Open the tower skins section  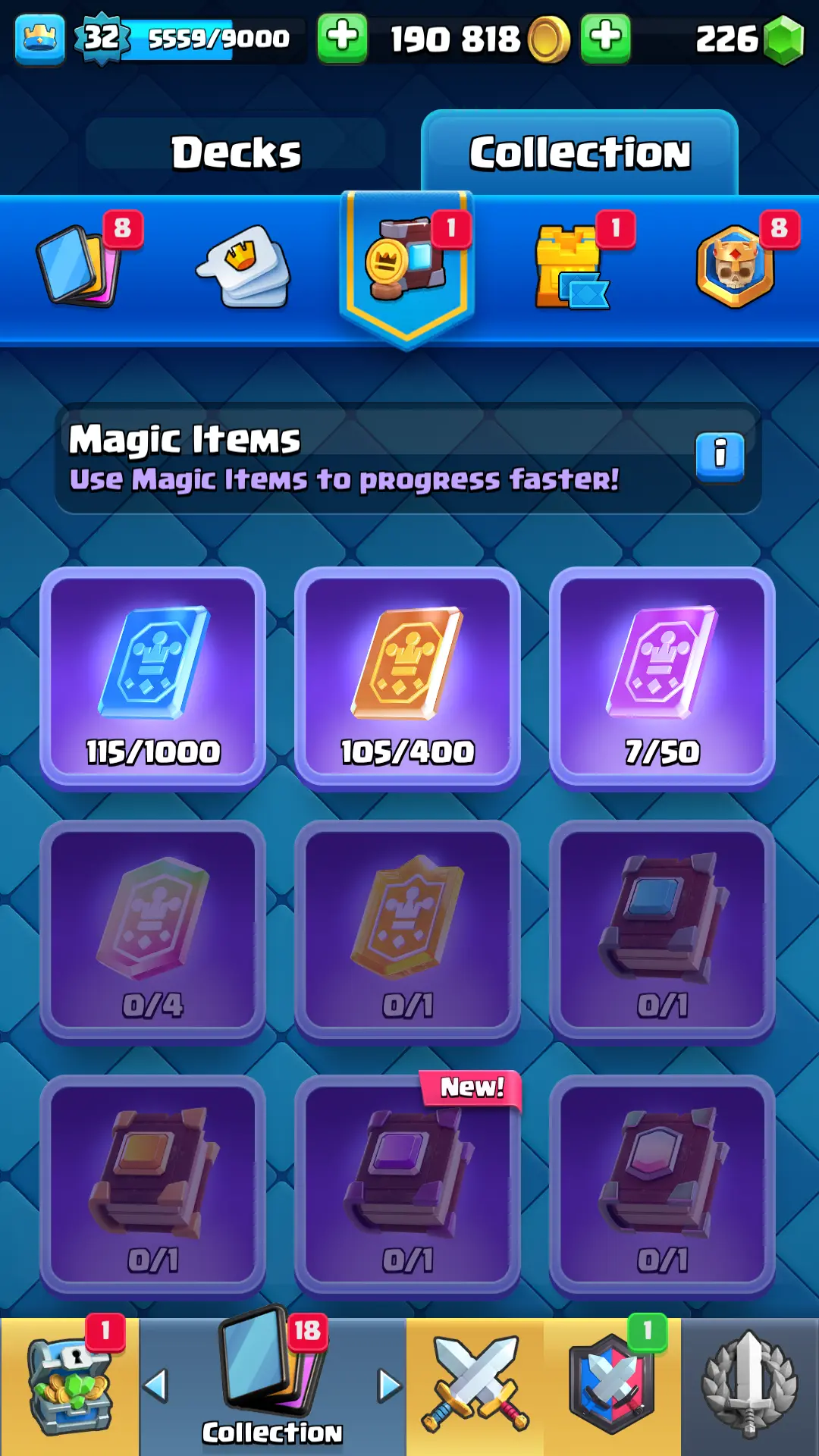(x=573, y=267)
